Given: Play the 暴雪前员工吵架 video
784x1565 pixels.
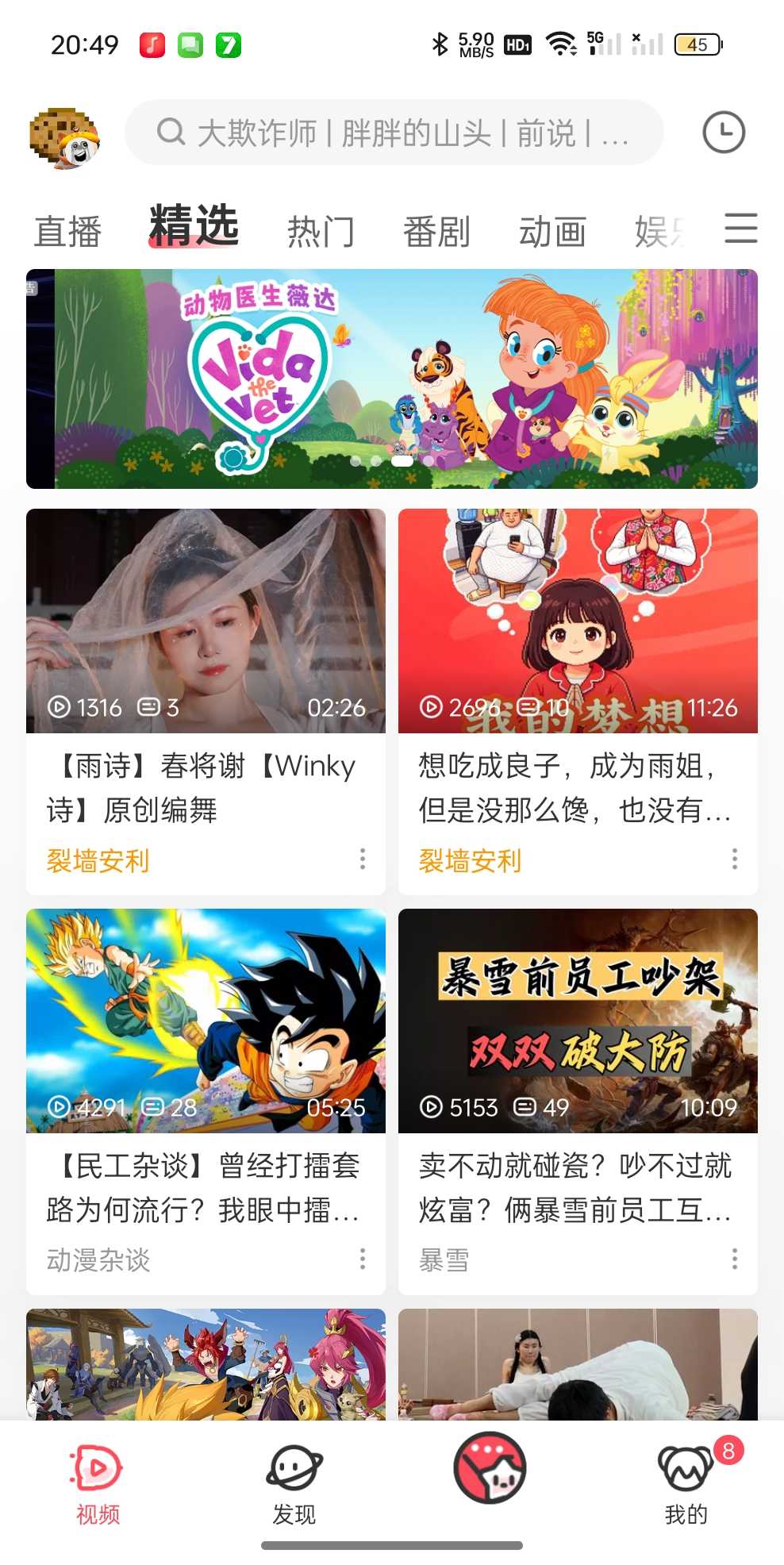Looking at the screenshot, I should click(x=578, y=1021).
